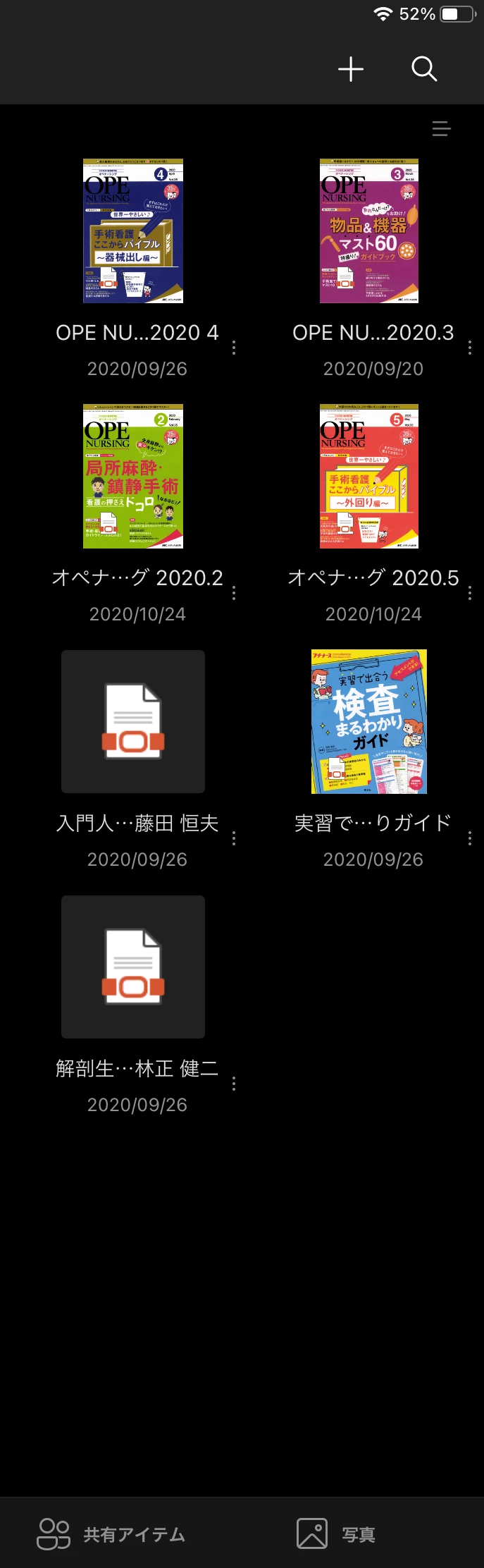Open オペナ…グ 2020.5 document
This screenshot has height=1568, width=484.
(369, 477)
